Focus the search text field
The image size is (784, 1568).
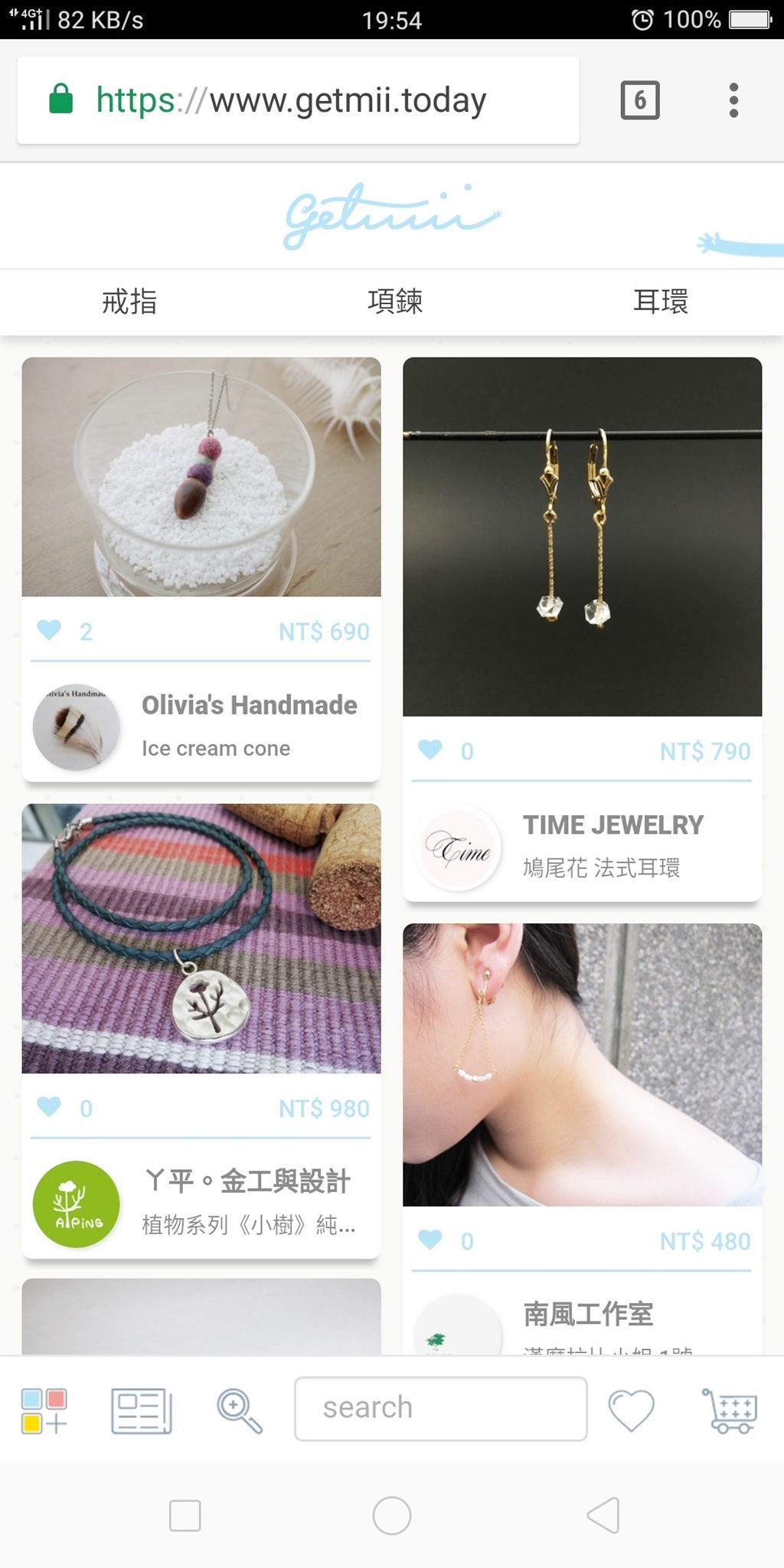440,1409
